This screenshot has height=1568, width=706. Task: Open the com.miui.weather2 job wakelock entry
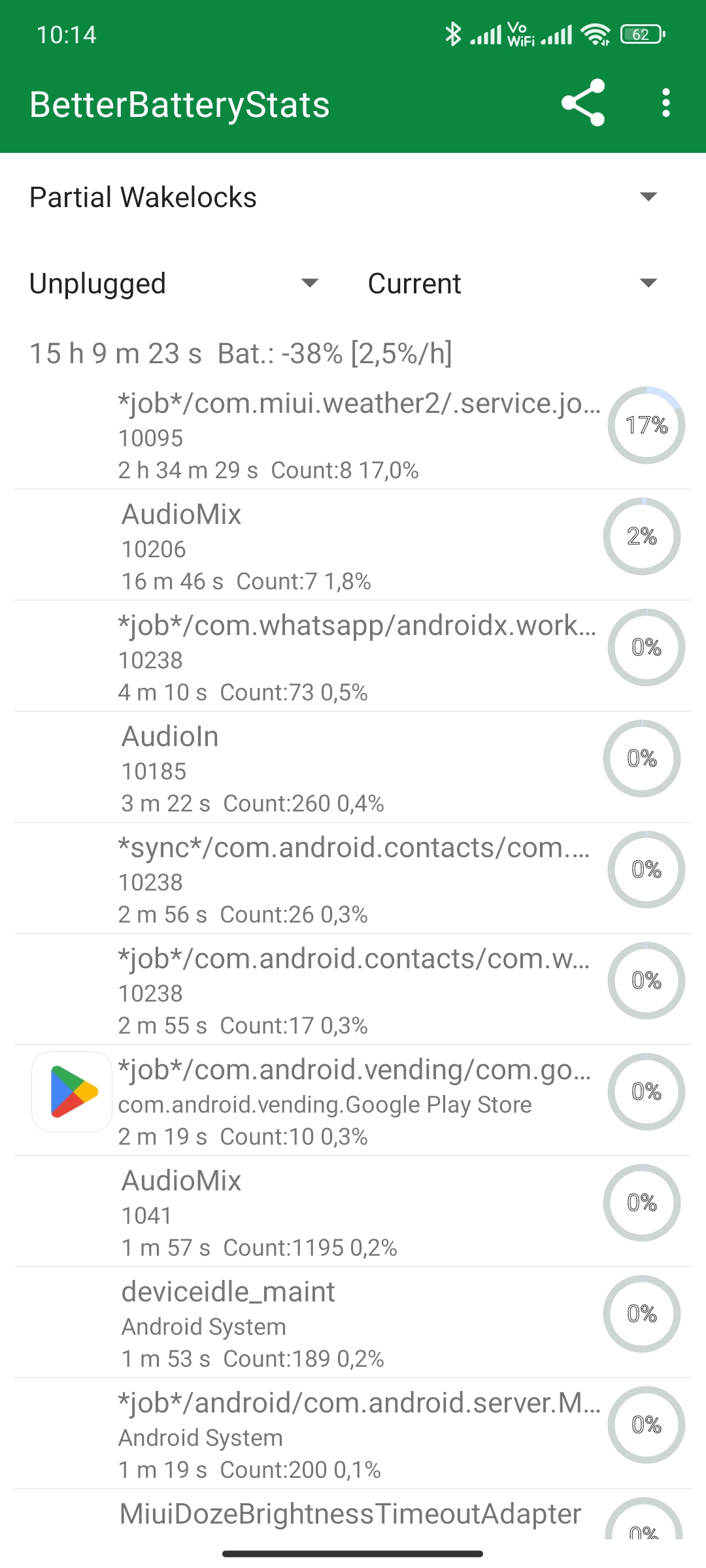coord(353,434)
